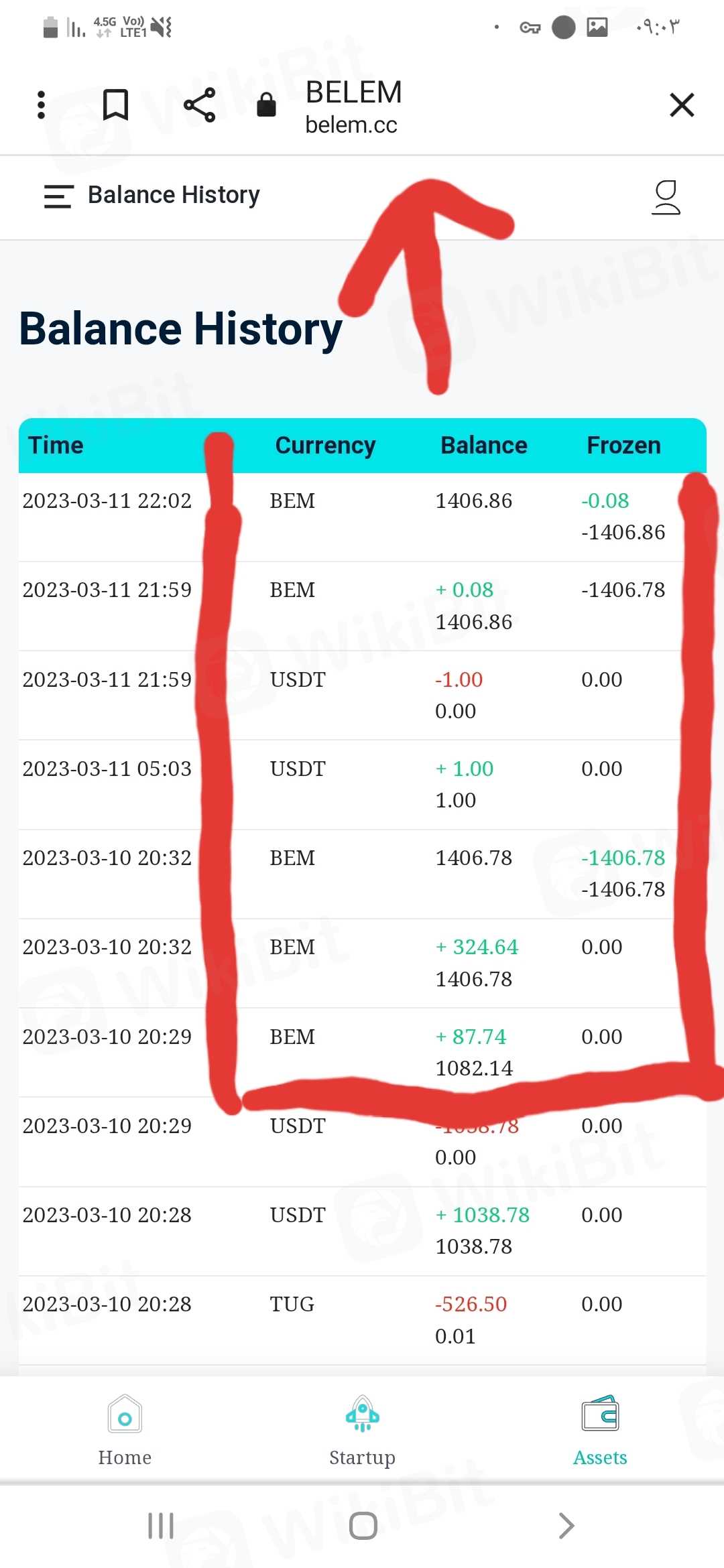This screenshot has width=724, height=1568.
Task: Switch to the Startup tab
Action: click(x=362, y=1431)
